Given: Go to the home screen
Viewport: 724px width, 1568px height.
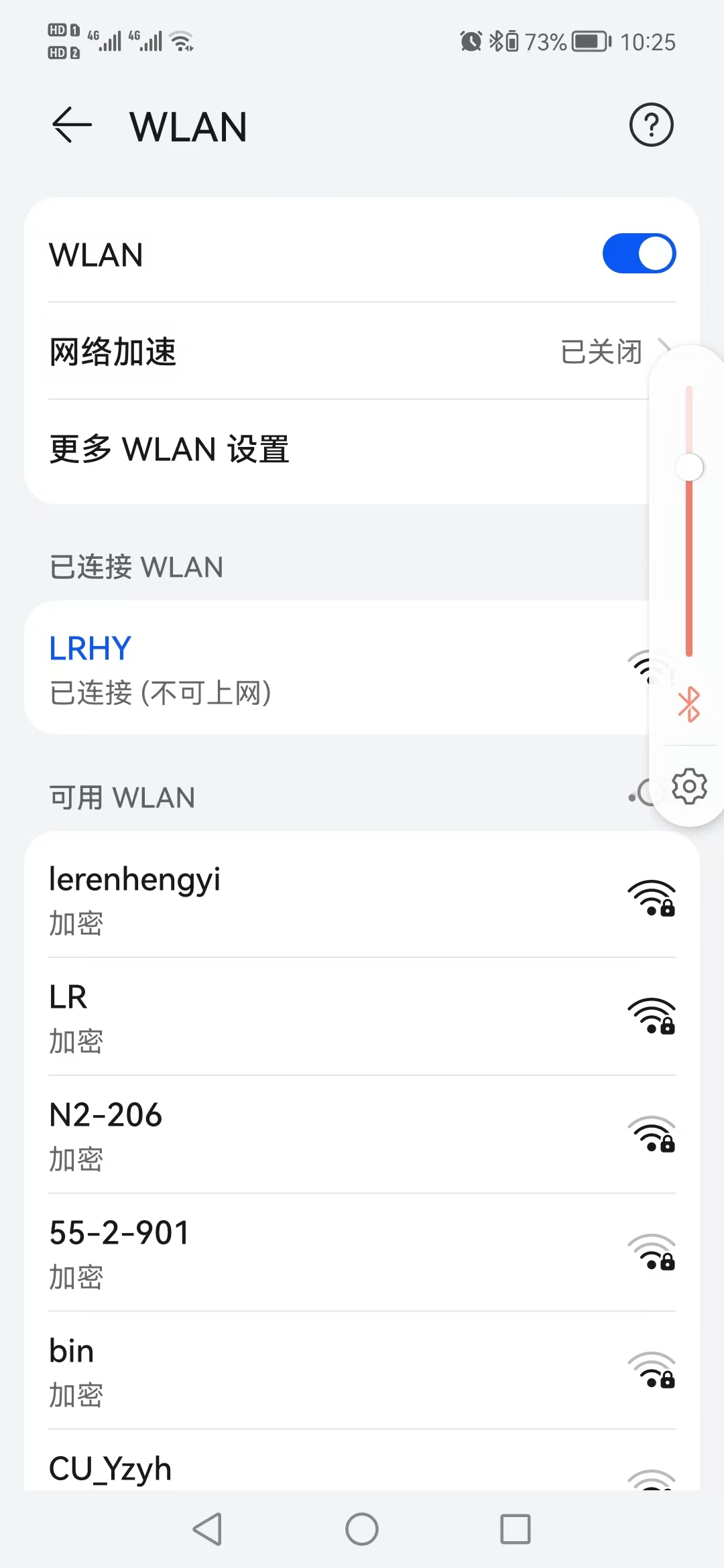Looking at the screenshot, I should (x=362, y=1530).
